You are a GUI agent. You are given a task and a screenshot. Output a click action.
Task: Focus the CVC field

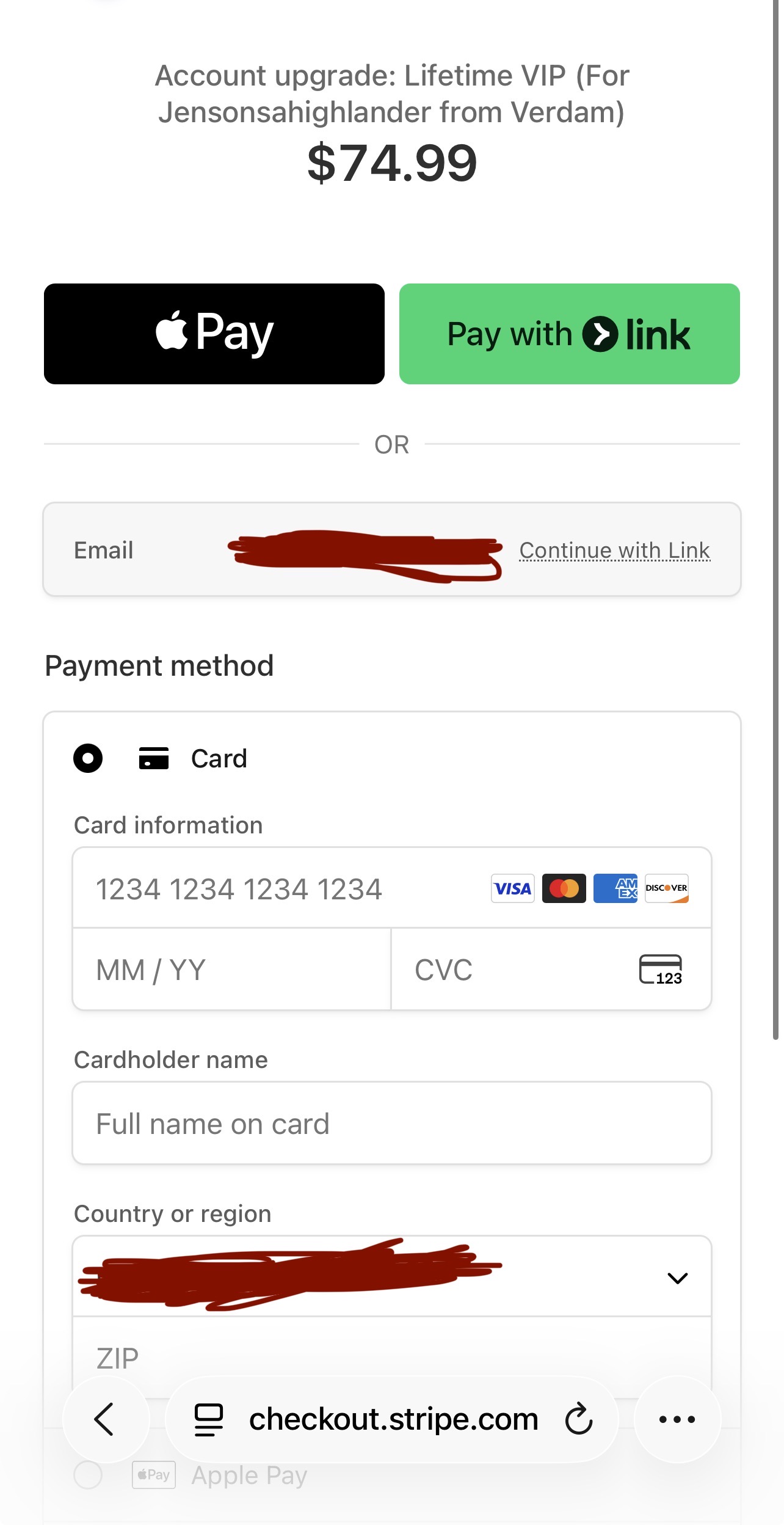pyautogui.click(x=519, y=970)
